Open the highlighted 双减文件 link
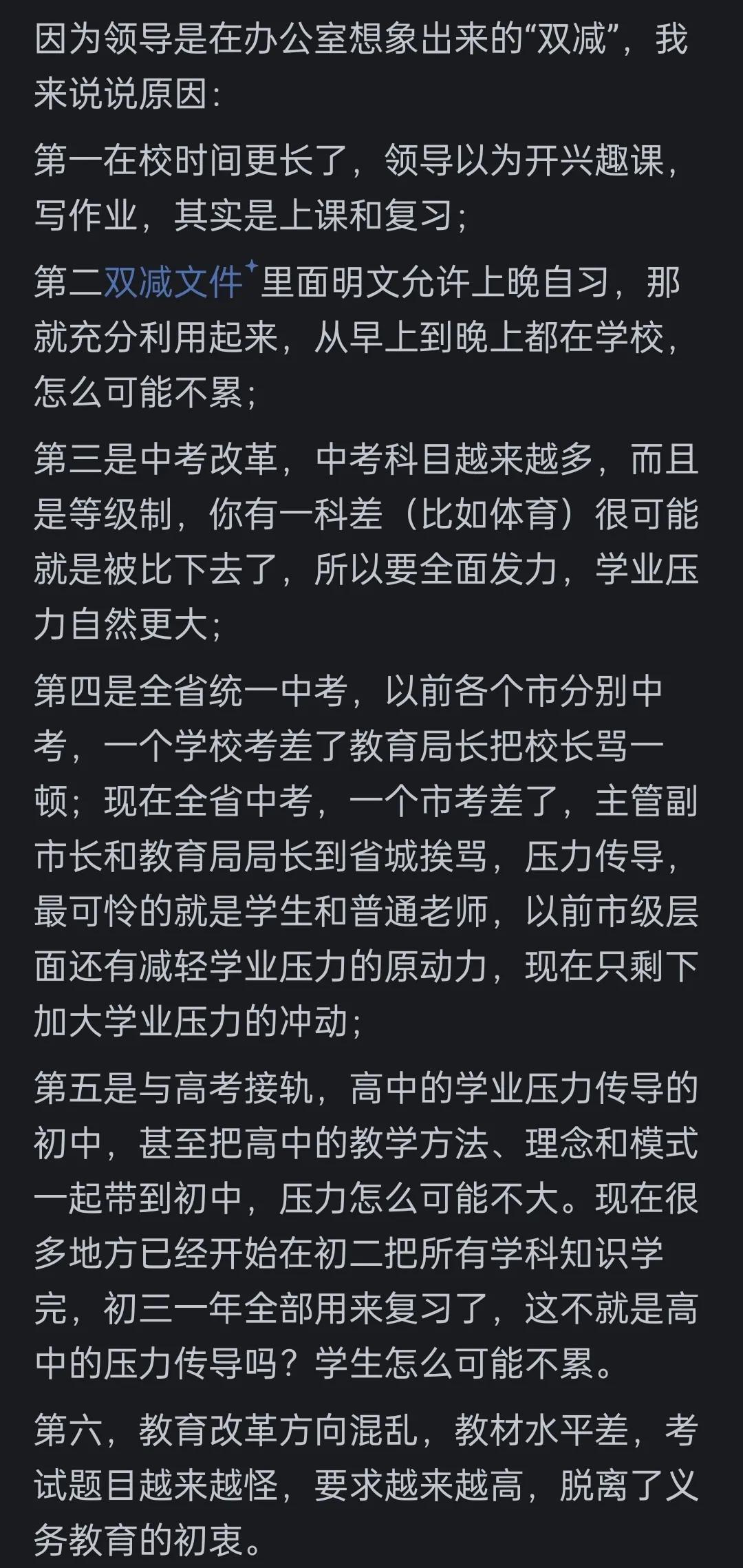This screenshot has width=743, height=1568. tap(173, 284)
